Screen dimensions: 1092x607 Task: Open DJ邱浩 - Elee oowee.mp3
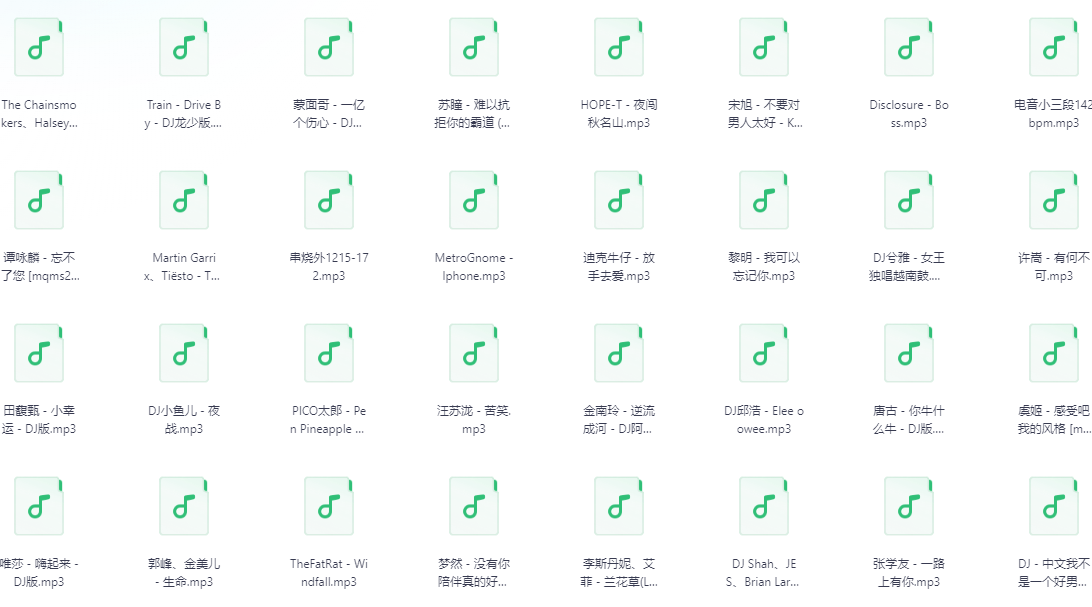[764, 353]
